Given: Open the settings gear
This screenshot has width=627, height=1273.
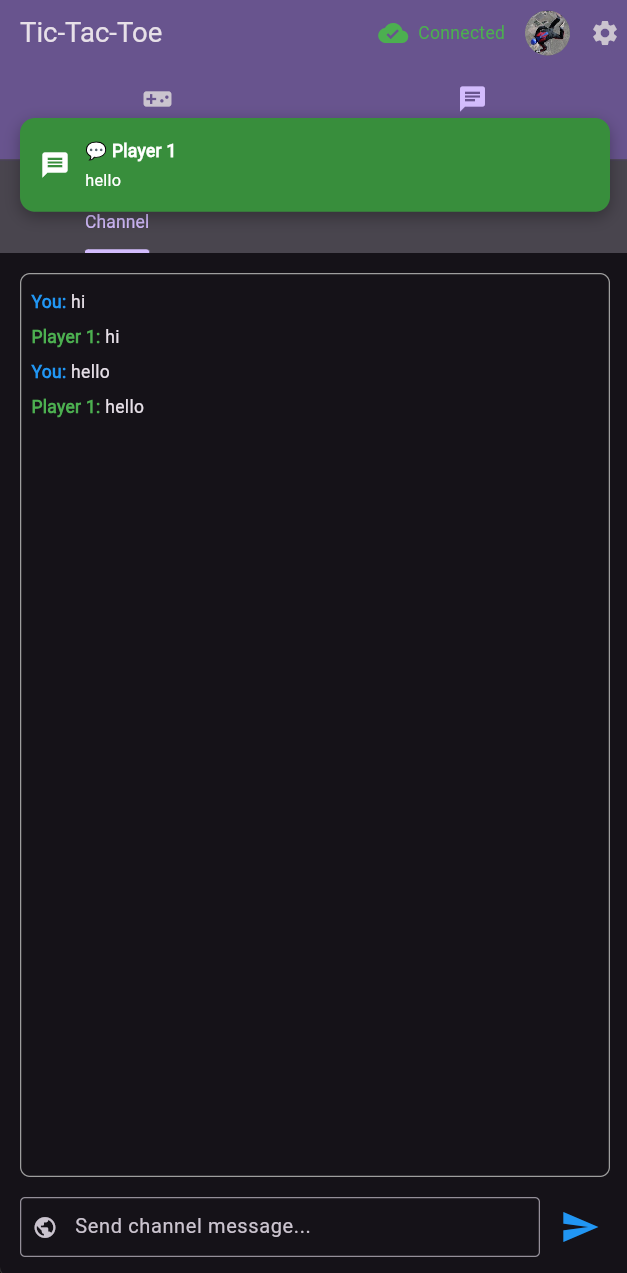Looking at the screenshot, I should pyautogui.click(x=604, y=33).
